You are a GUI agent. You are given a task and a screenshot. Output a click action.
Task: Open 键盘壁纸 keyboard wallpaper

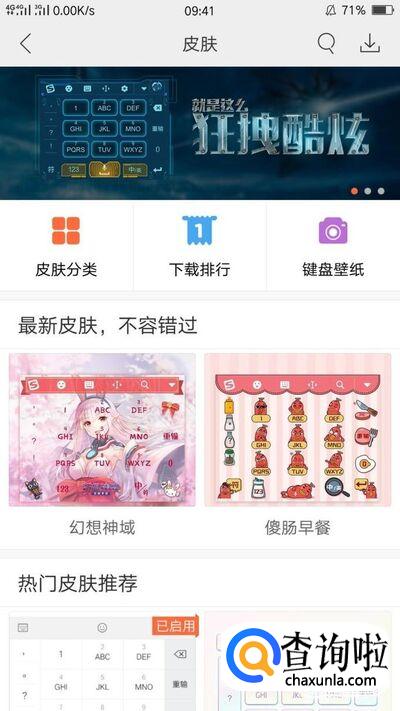point(333,247)
